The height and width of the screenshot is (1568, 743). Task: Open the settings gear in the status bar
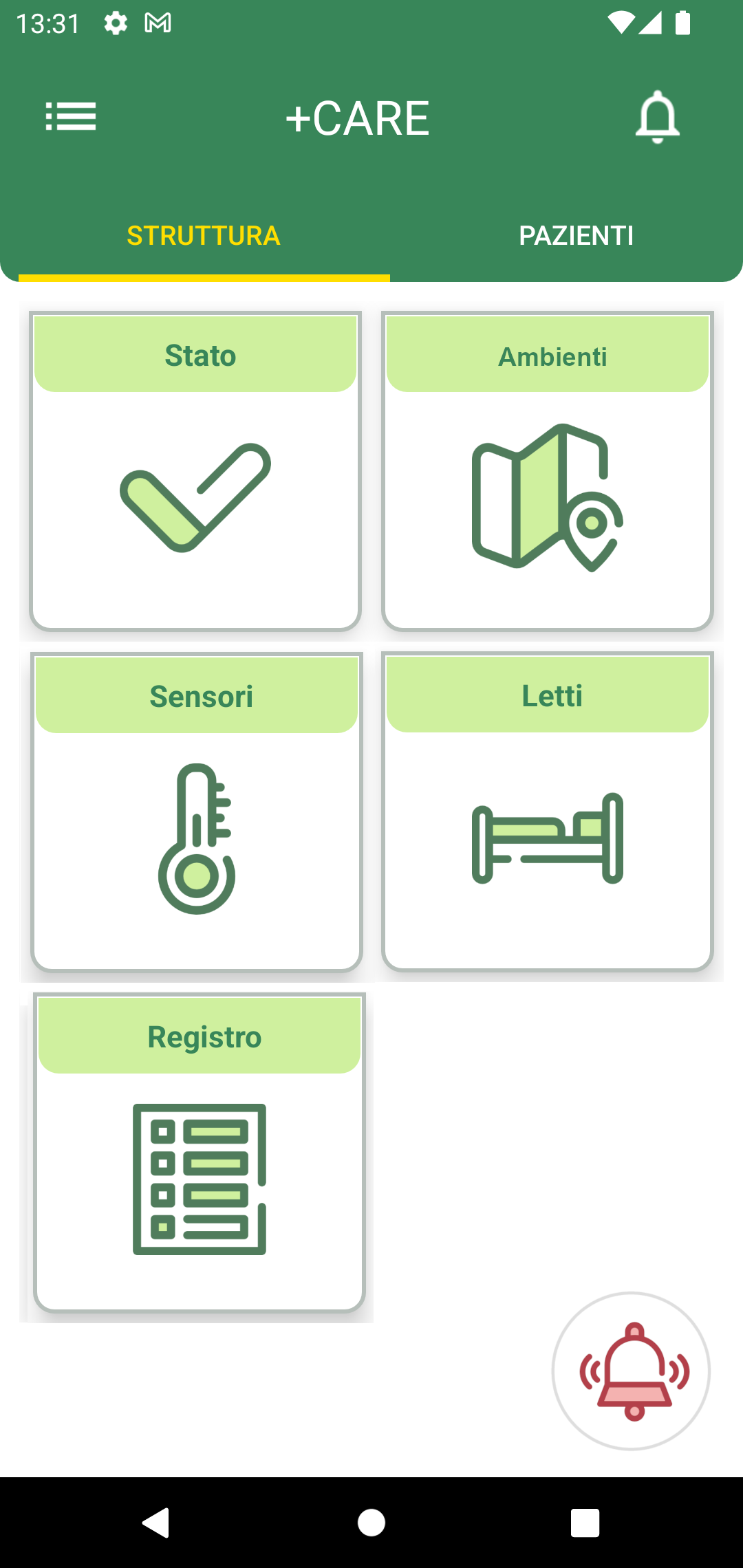point(114,23)
